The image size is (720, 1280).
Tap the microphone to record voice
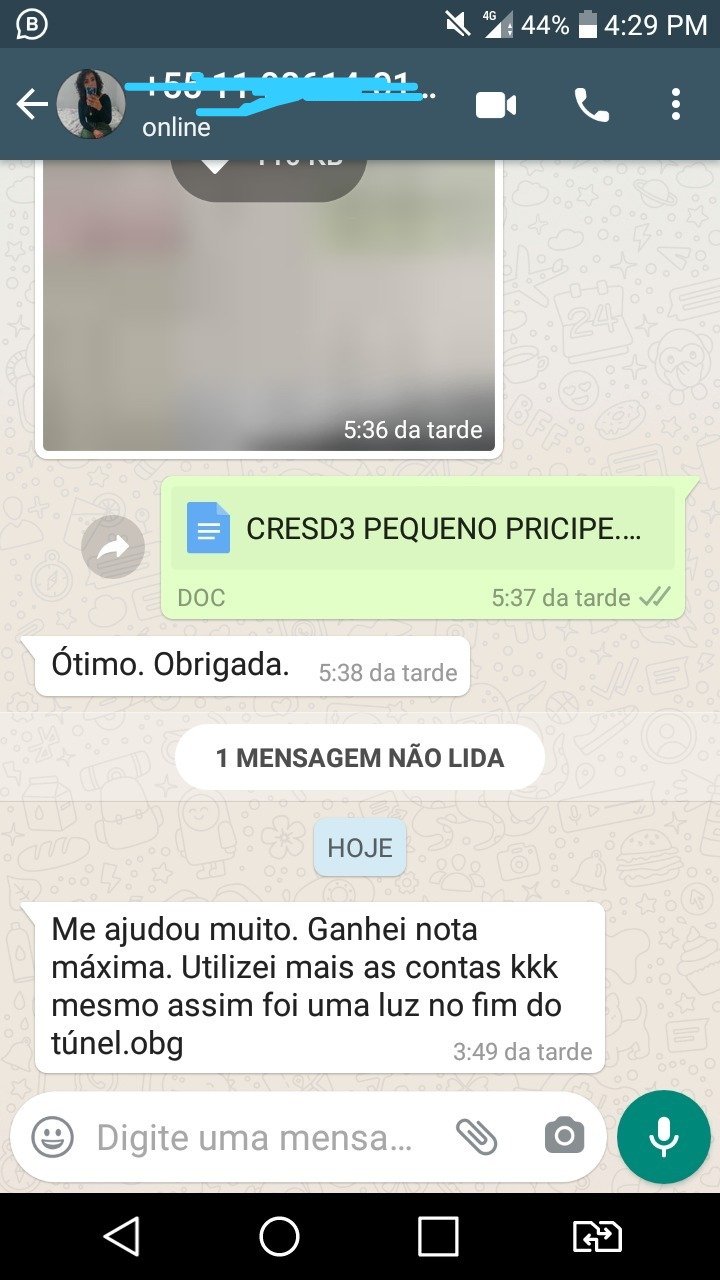pyautogui.click(x=663, y=1137)
